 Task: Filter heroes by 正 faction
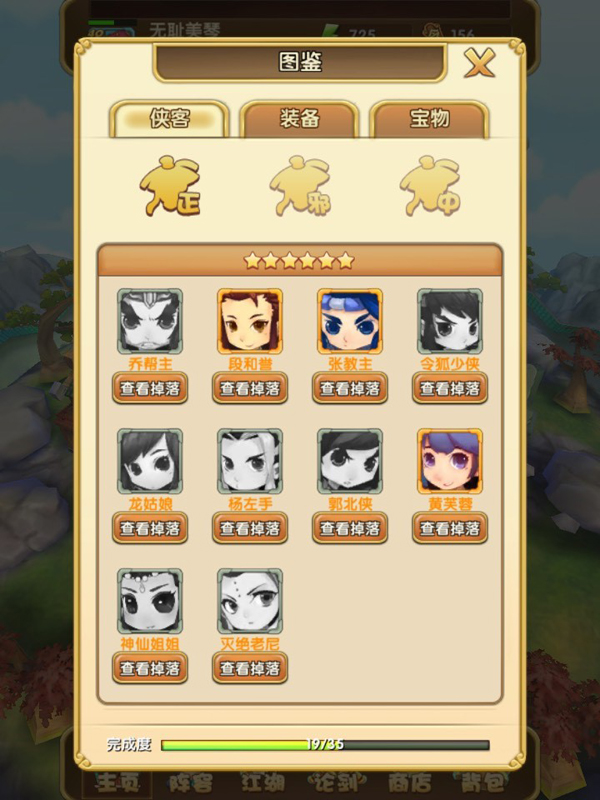tap(170, 187)
